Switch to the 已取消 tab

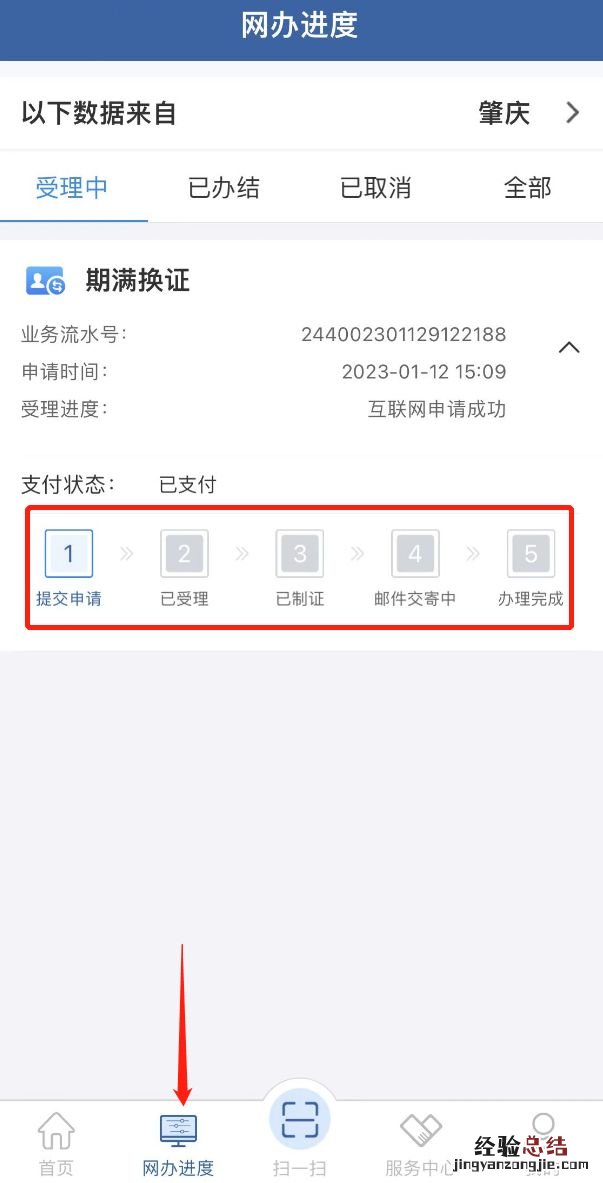(x=376, y=188)
